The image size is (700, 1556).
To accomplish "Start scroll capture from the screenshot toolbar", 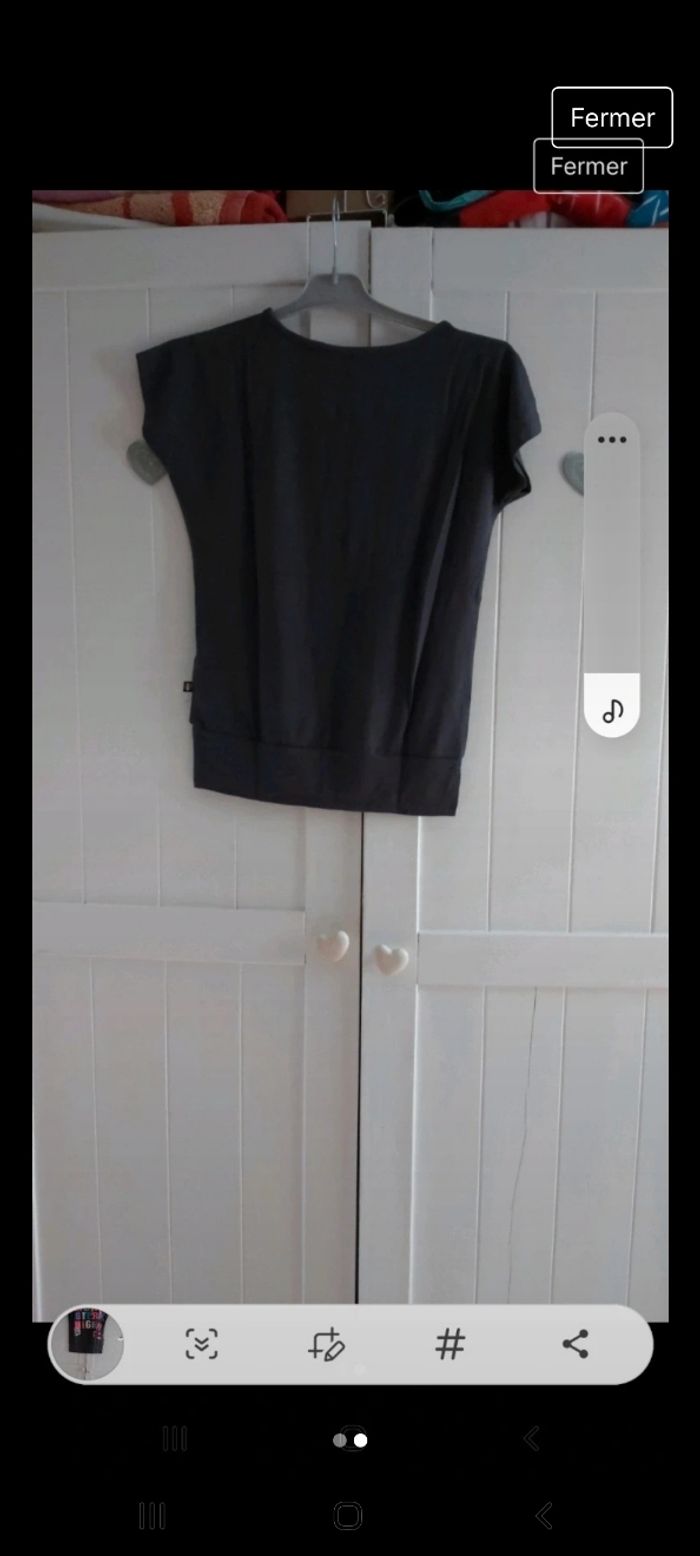I will [201, 1344].
